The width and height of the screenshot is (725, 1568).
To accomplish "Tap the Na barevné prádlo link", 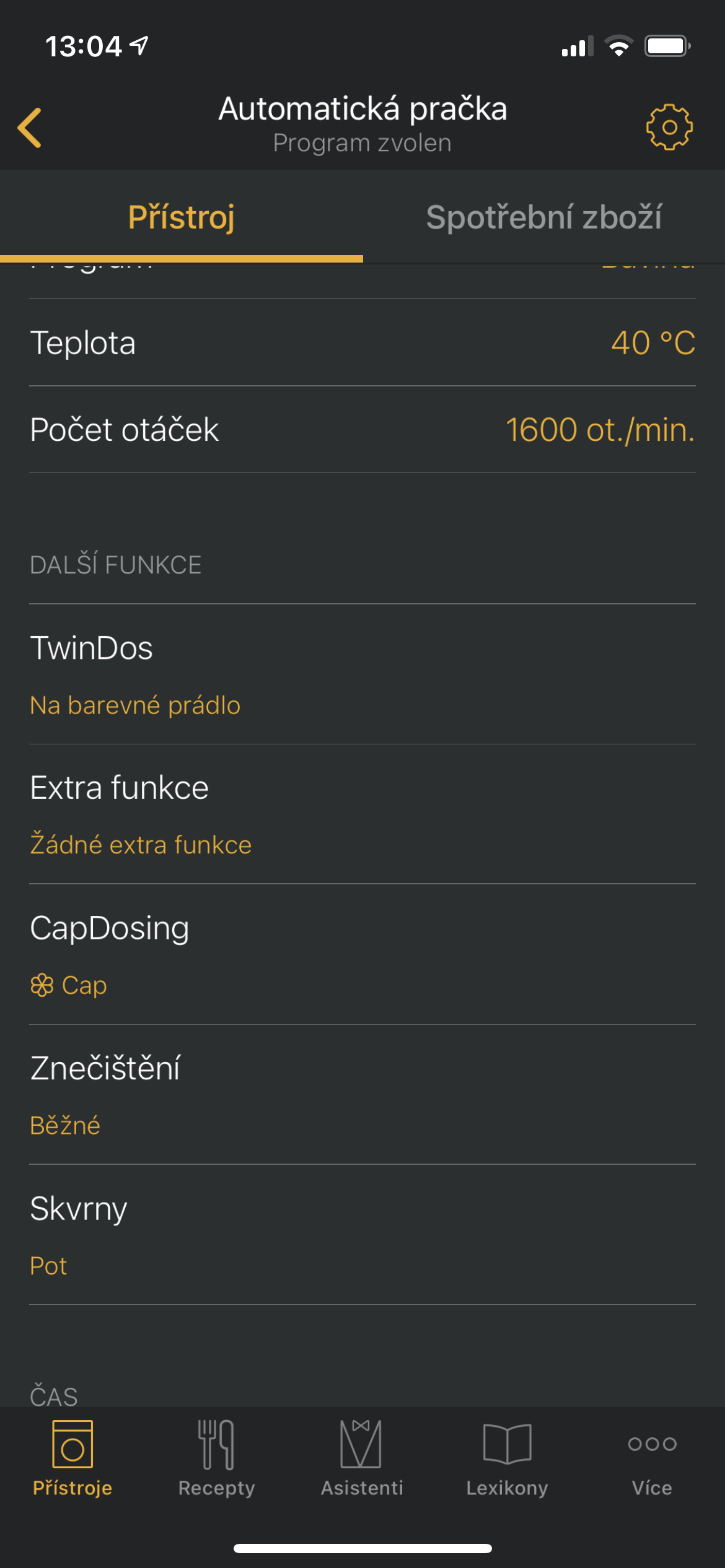I will (134, 705).
